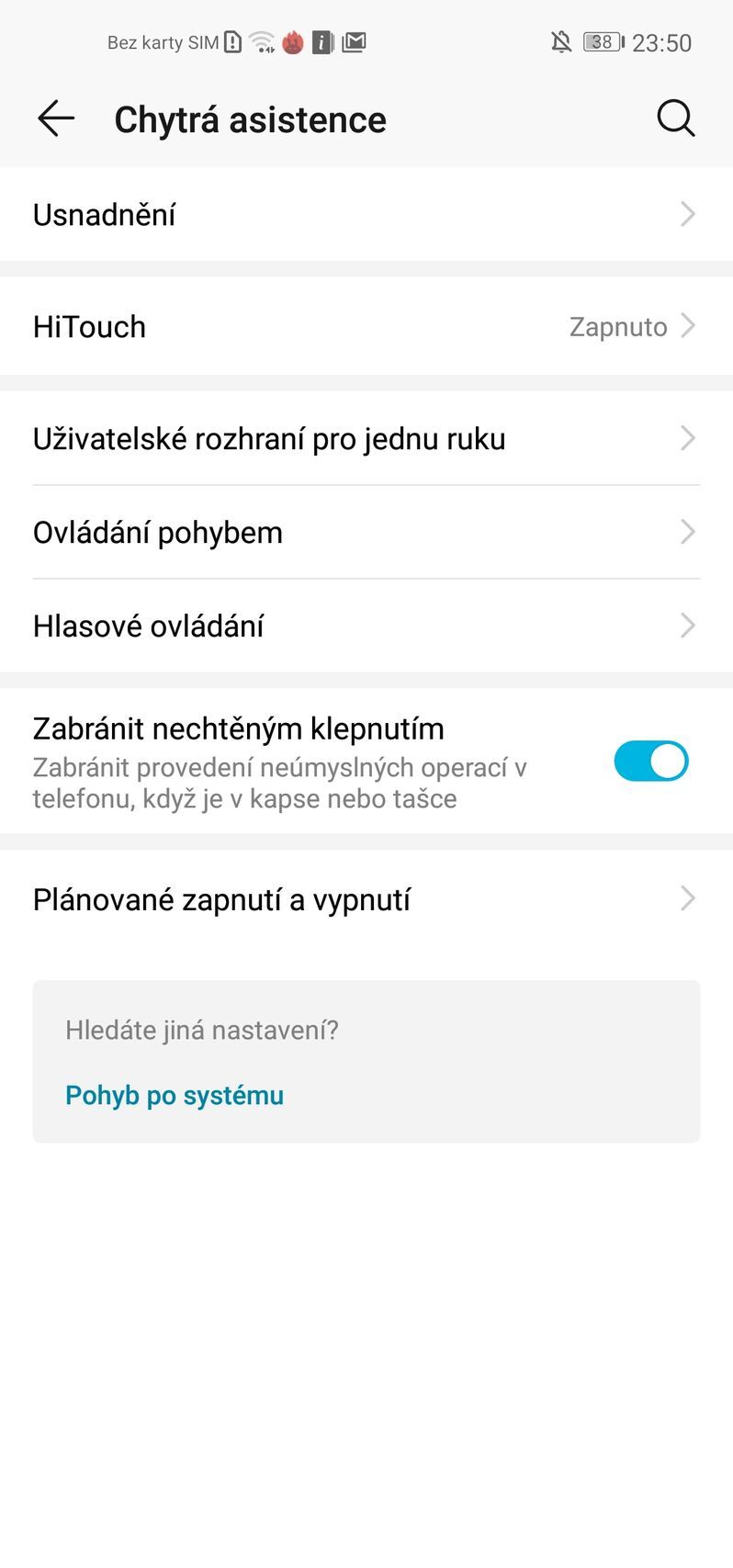Tap the flame notification icon
733x1568 pixels.
coord(293,41)
